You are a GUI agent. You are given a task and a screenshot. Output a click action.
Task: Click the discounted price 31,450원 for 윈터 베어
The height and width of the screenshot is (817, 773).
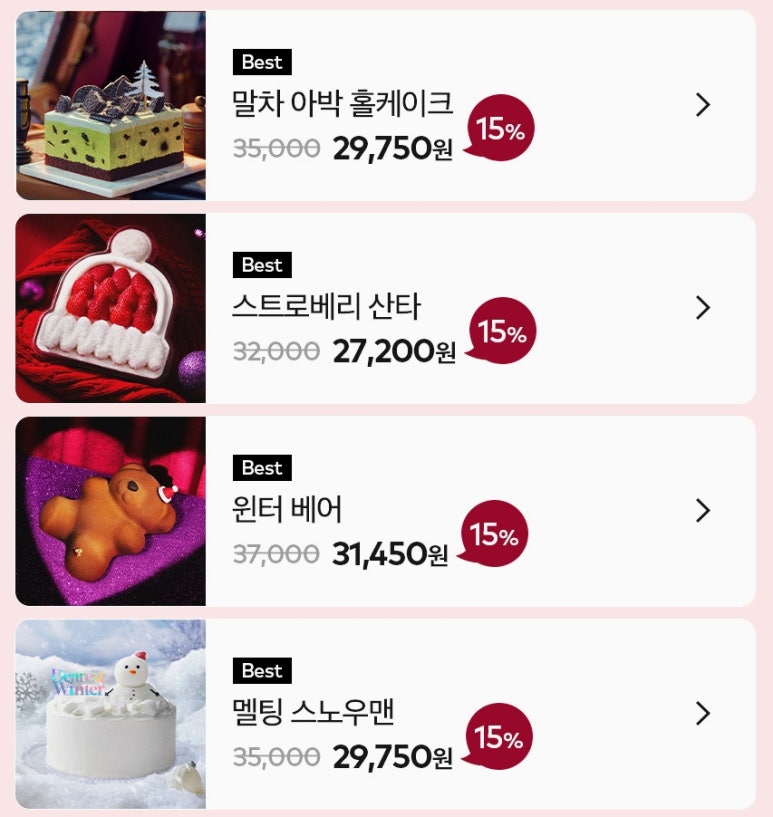click(x=388, y=554)
